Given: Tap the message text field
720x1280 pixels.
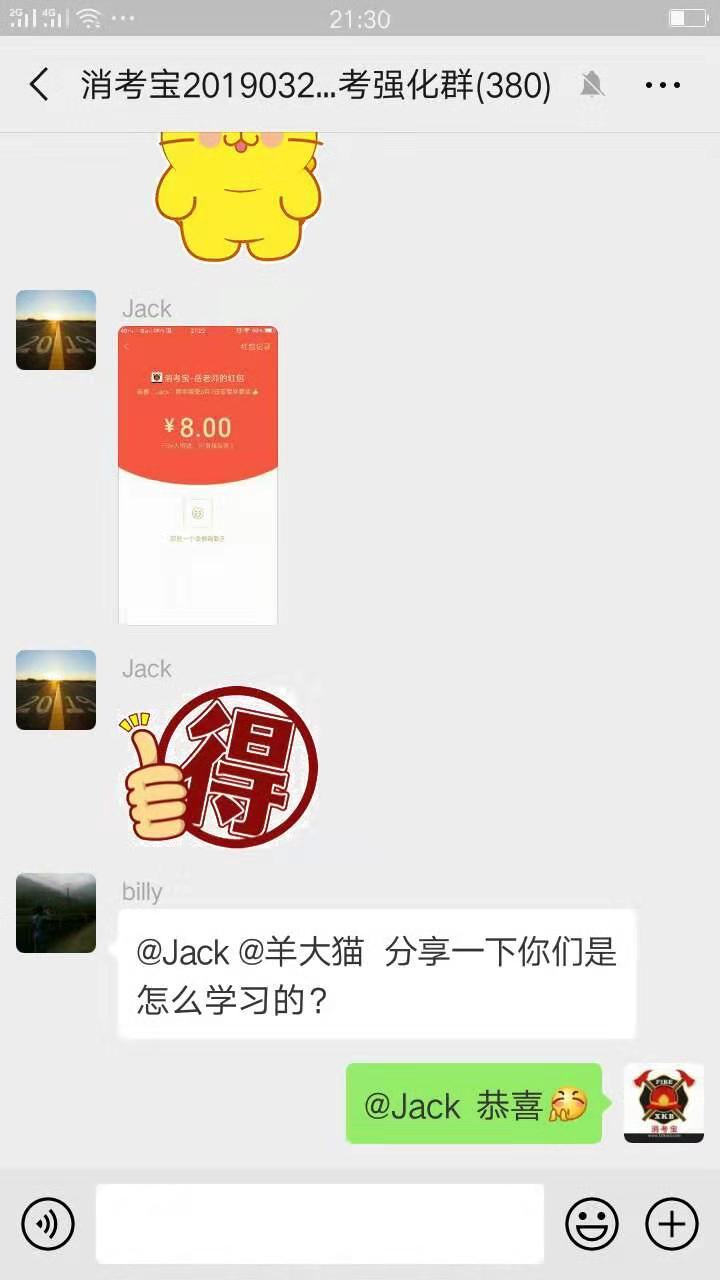Looking at the screenshot, I should tap(320, 1223).
